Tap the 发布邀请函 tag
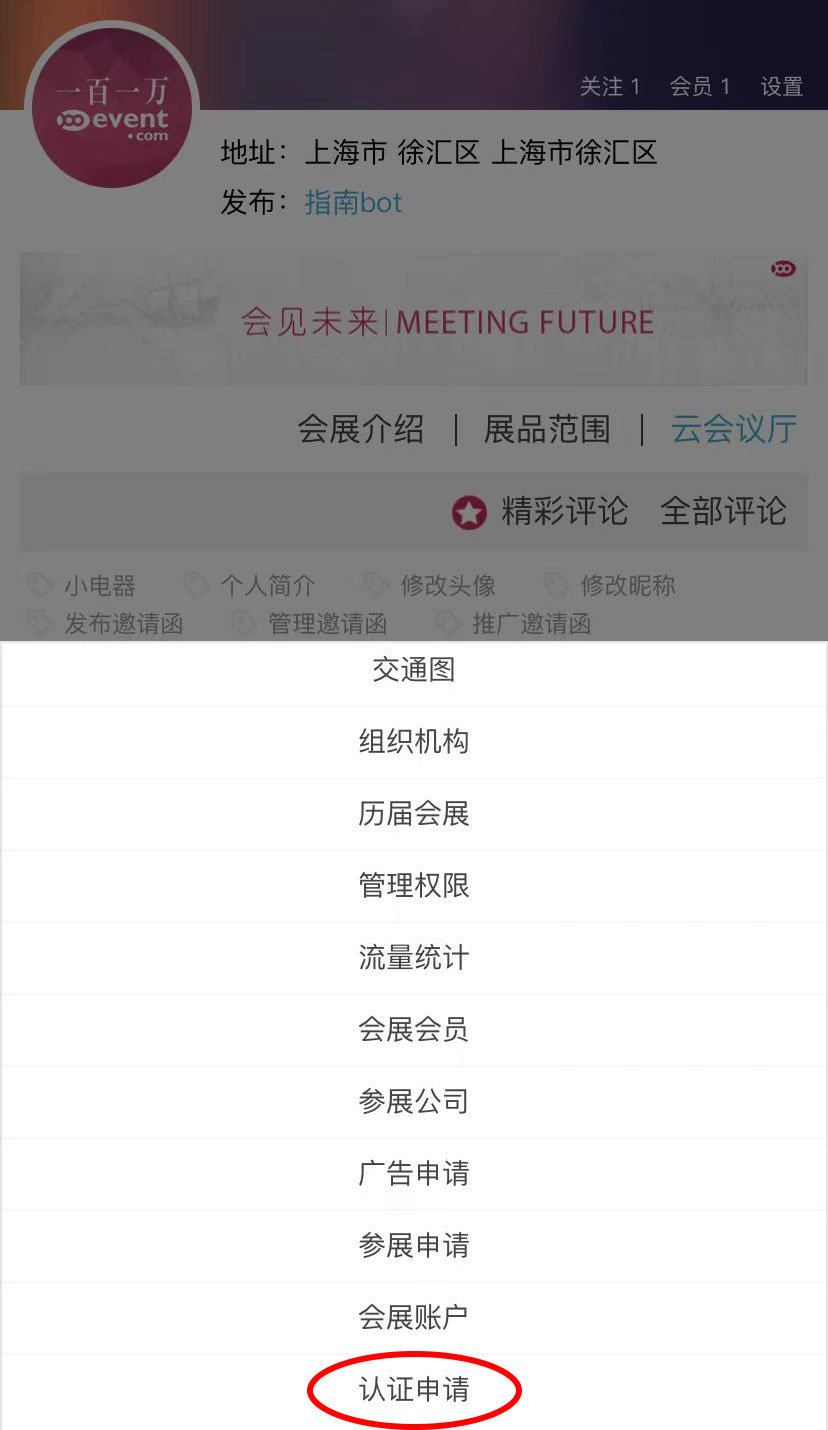 (x=123, y=624)
